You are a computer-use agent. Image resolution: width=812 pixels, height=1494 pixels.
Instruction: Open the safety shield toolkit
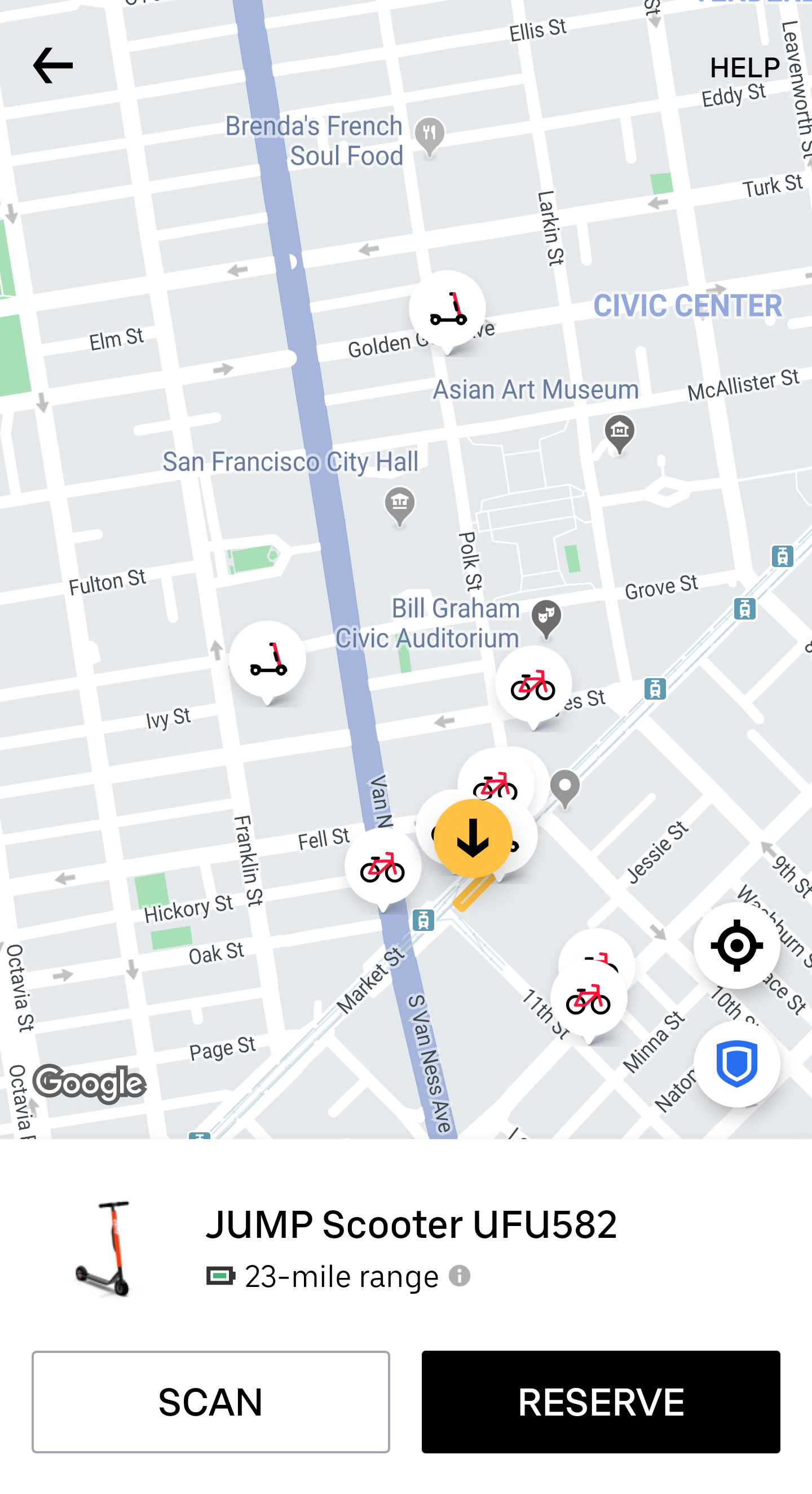pyautogui.click(x=736, y=1064)
